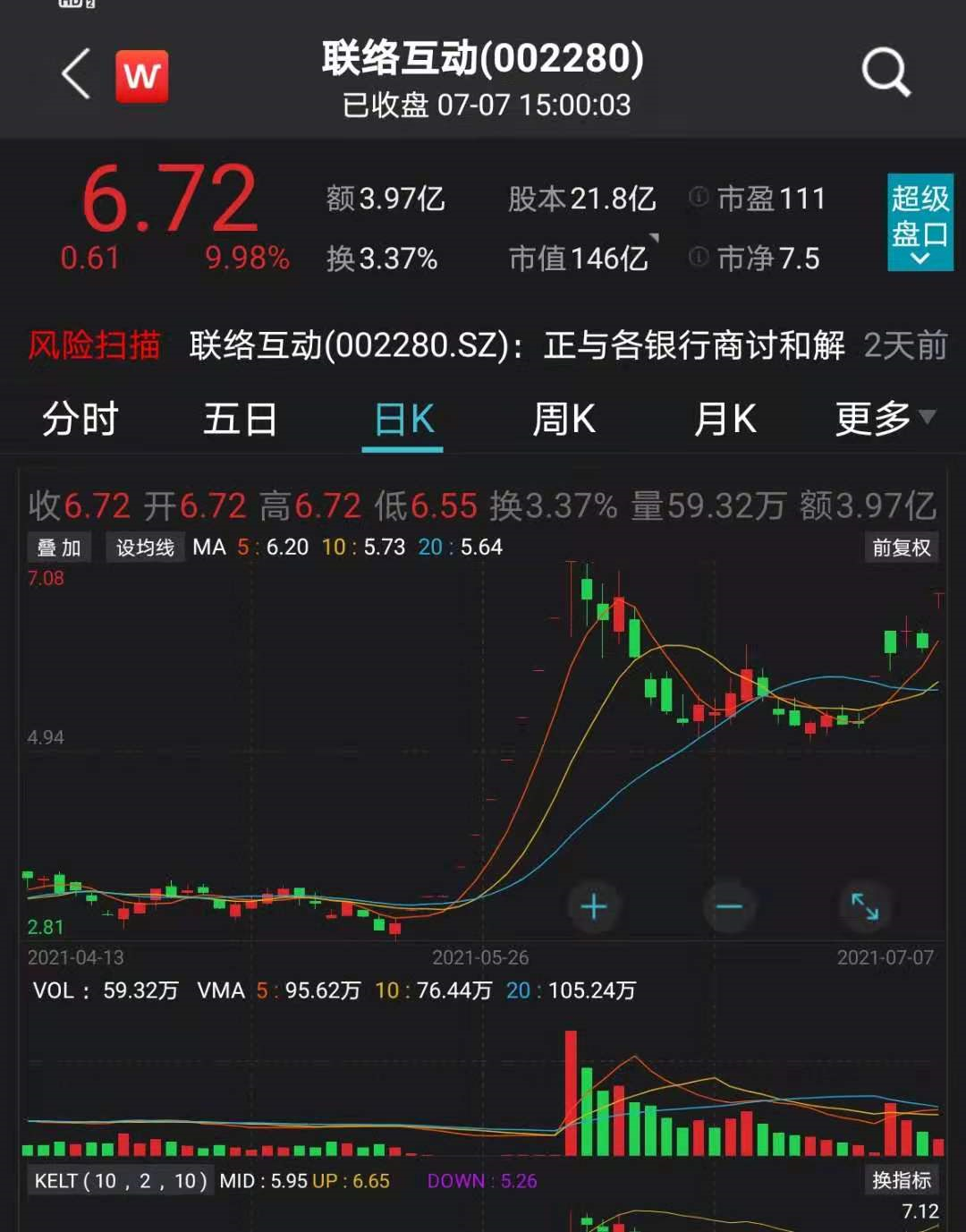Toggle 前复权 price adjustment mode

[902, 547]
